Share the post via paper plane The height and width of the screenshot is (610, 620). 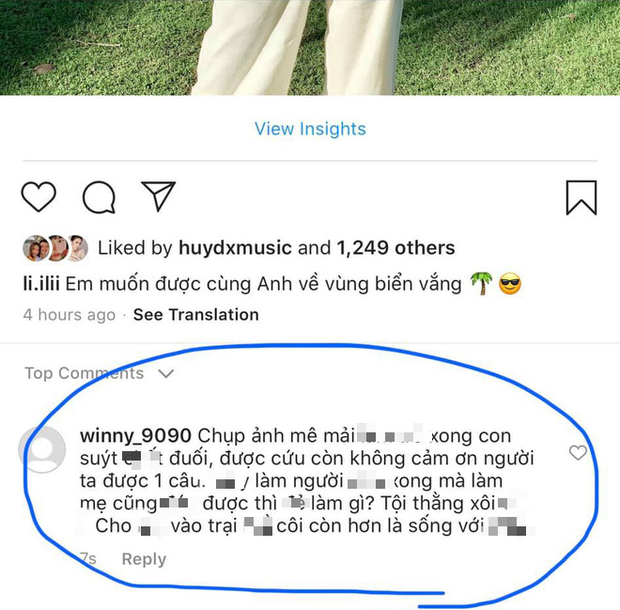pyautogui.click(x=158, y=196)
